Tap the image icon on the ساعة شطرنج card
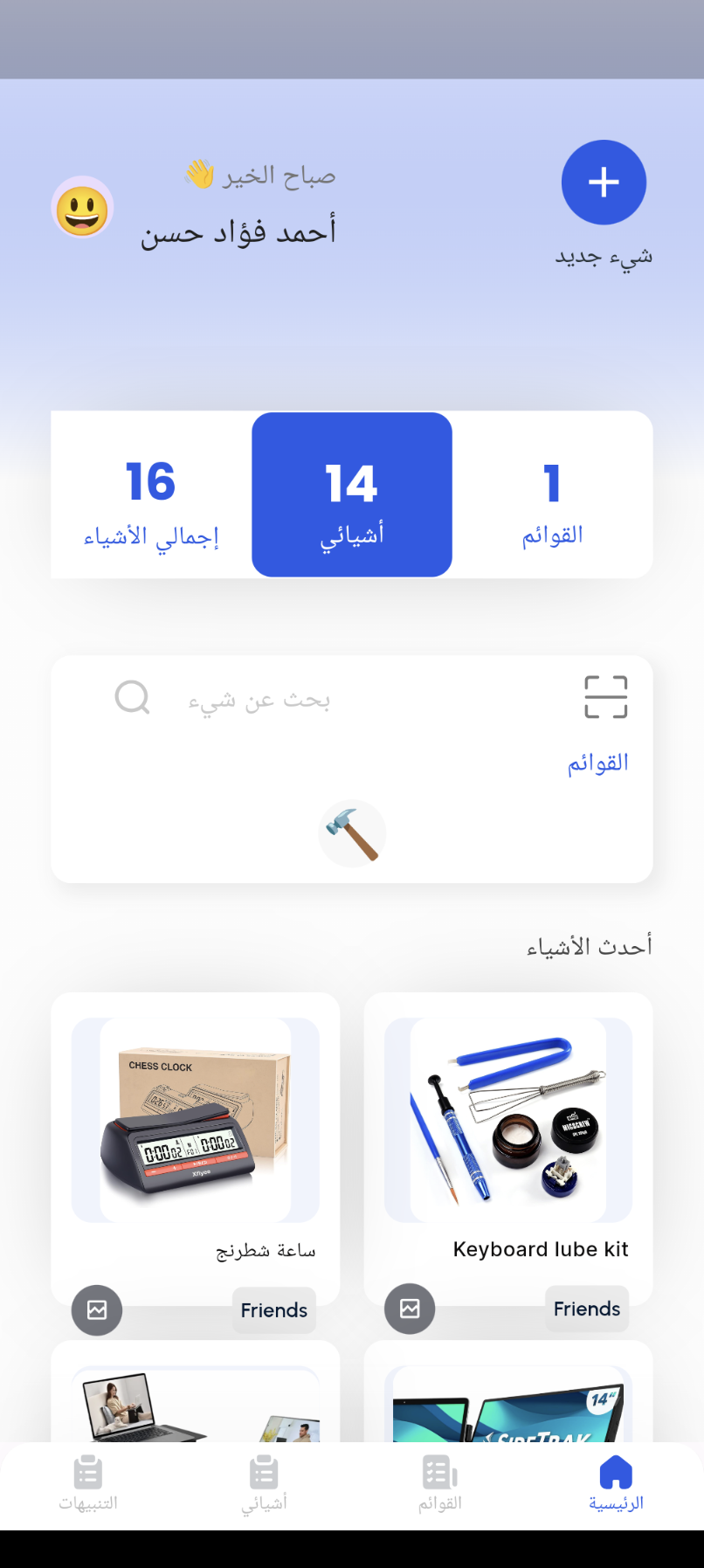 pos(97,1310)
